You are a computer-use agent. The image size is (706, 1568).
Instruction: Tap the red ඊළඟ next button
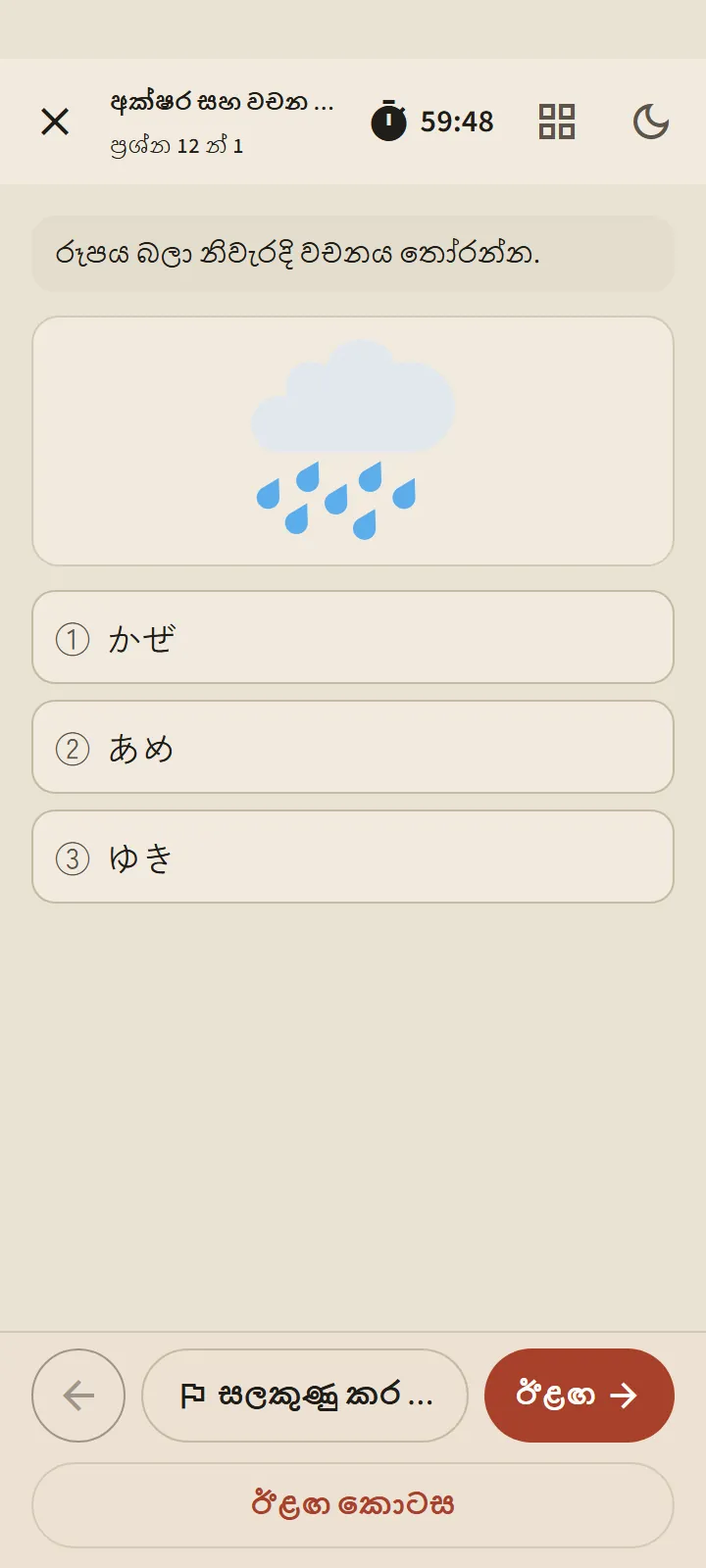click(x=580, y=1396)
